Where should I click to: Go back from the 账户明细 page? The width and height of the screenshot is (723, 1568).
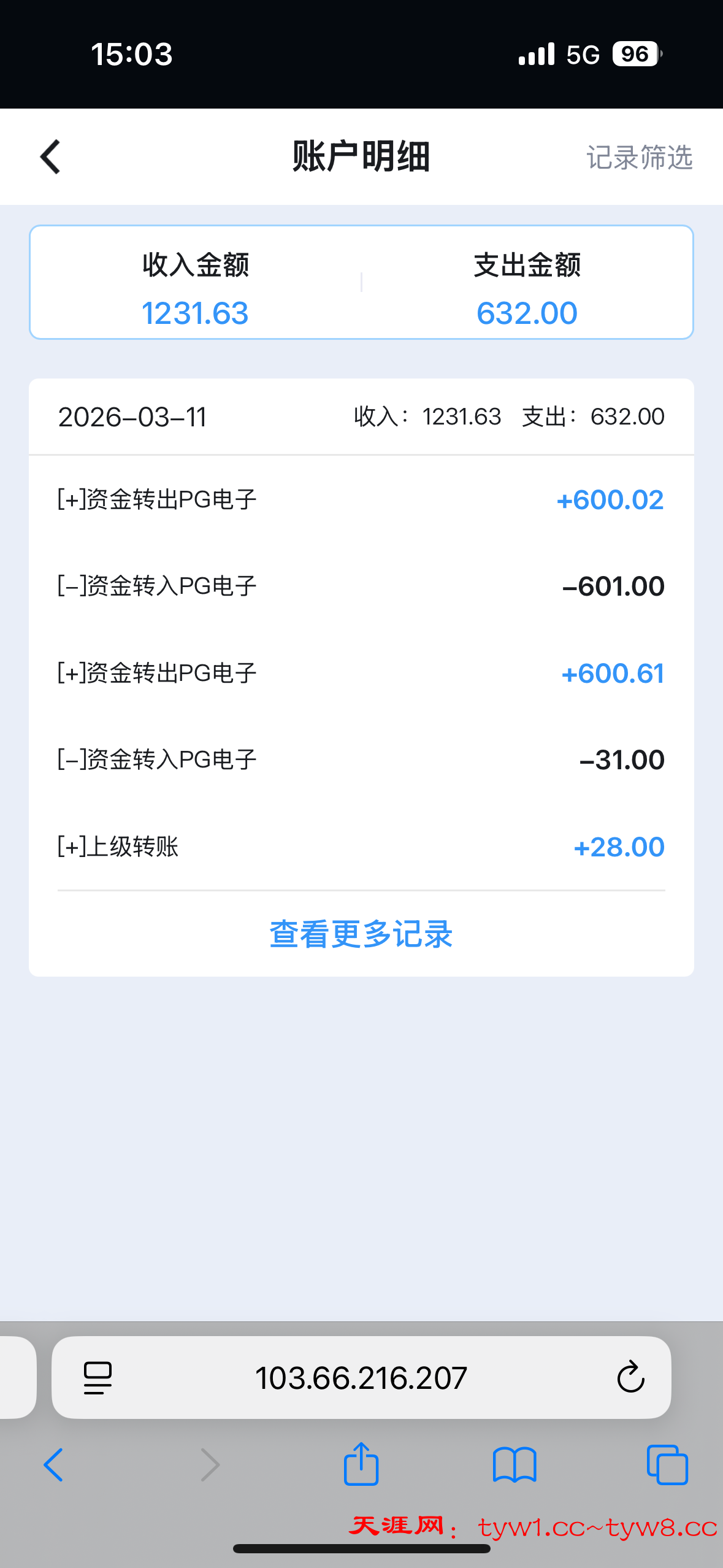(51, 157)
